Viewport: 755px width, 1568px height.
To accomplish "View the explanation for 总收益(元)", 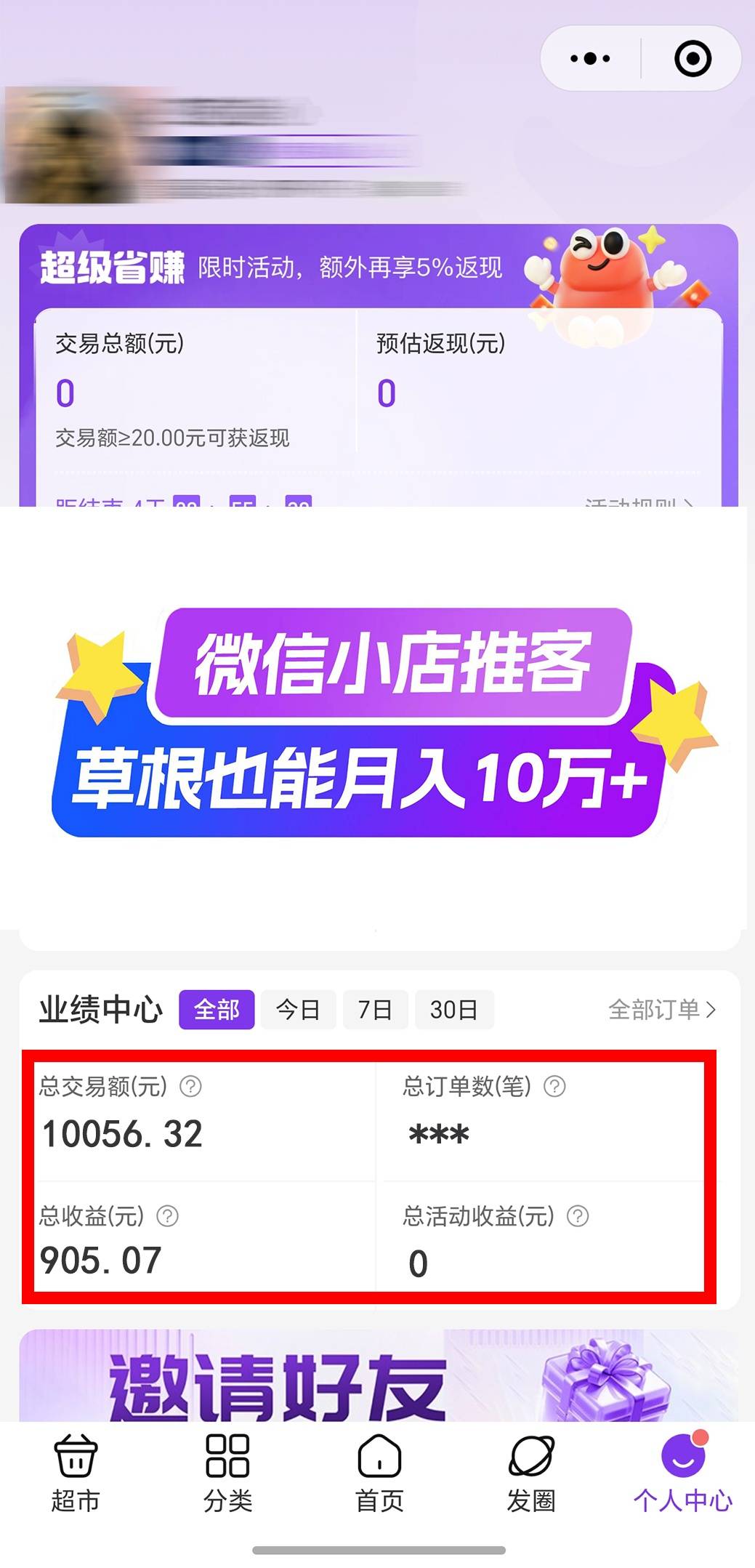I will coord(168,1216).
